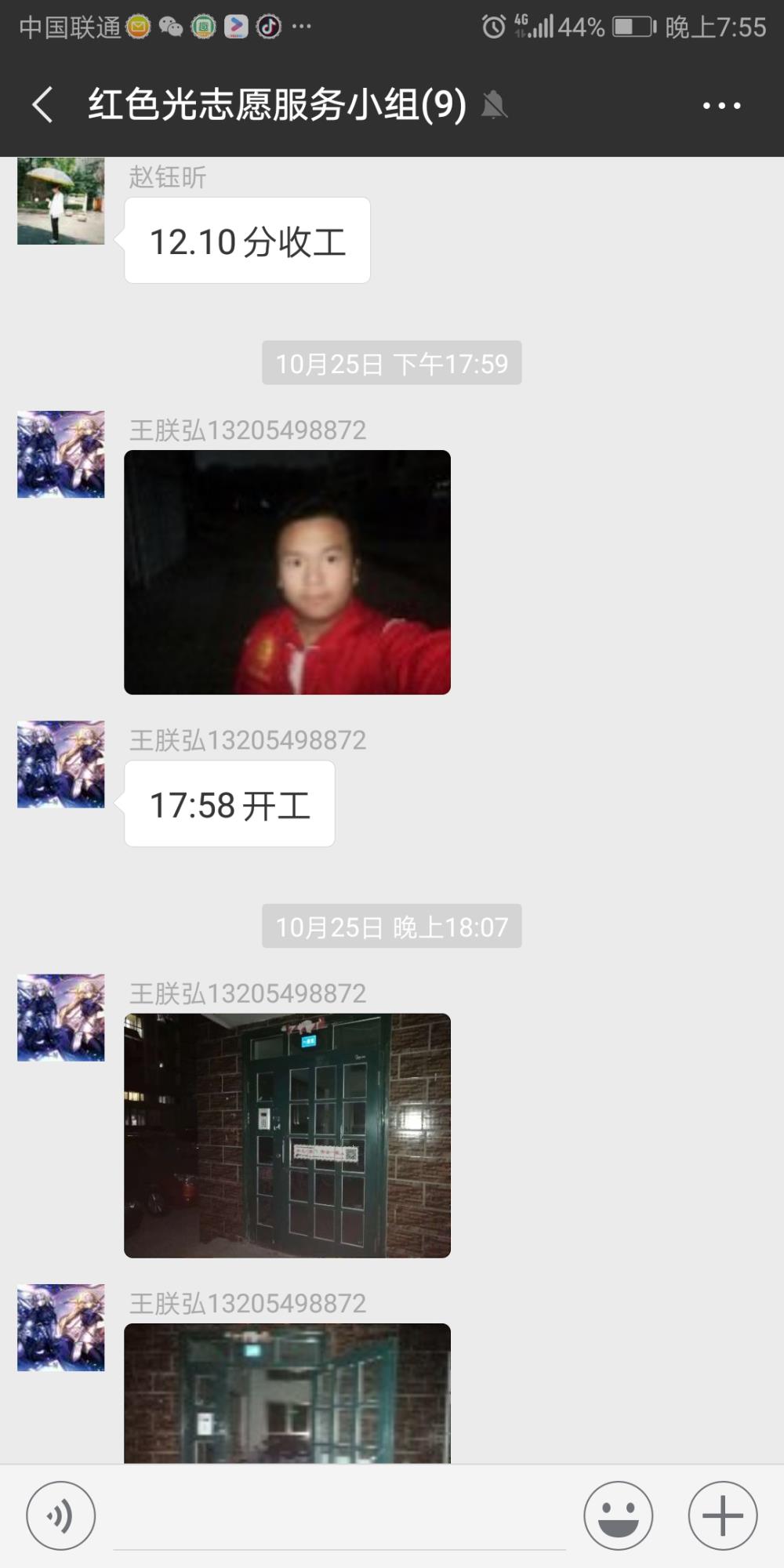This screenshot has height=1568, width=784.
Task: View the selfie photo in red jacket
Action: pyautogui.click(x=287, y=572)
